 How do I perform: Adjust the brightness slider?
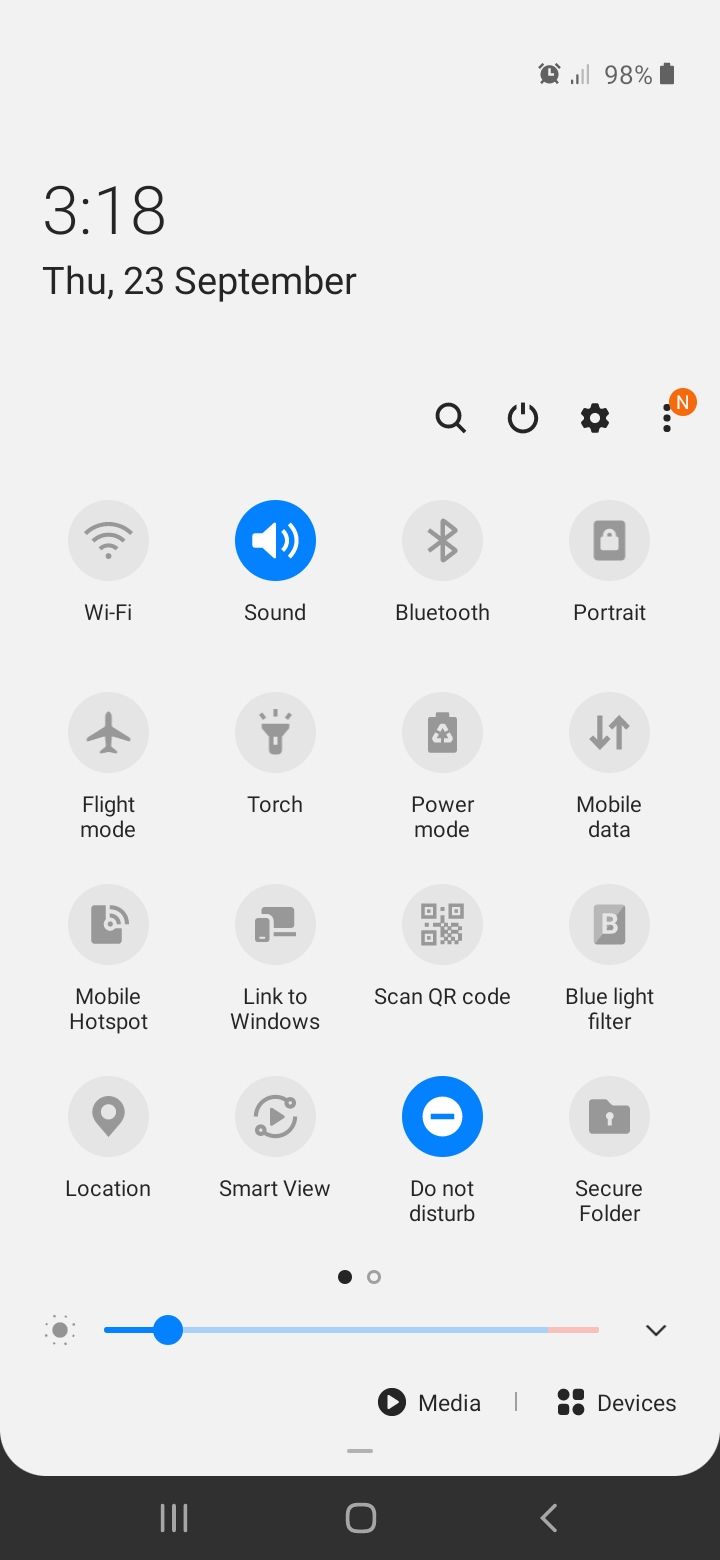coord(168,1330)
